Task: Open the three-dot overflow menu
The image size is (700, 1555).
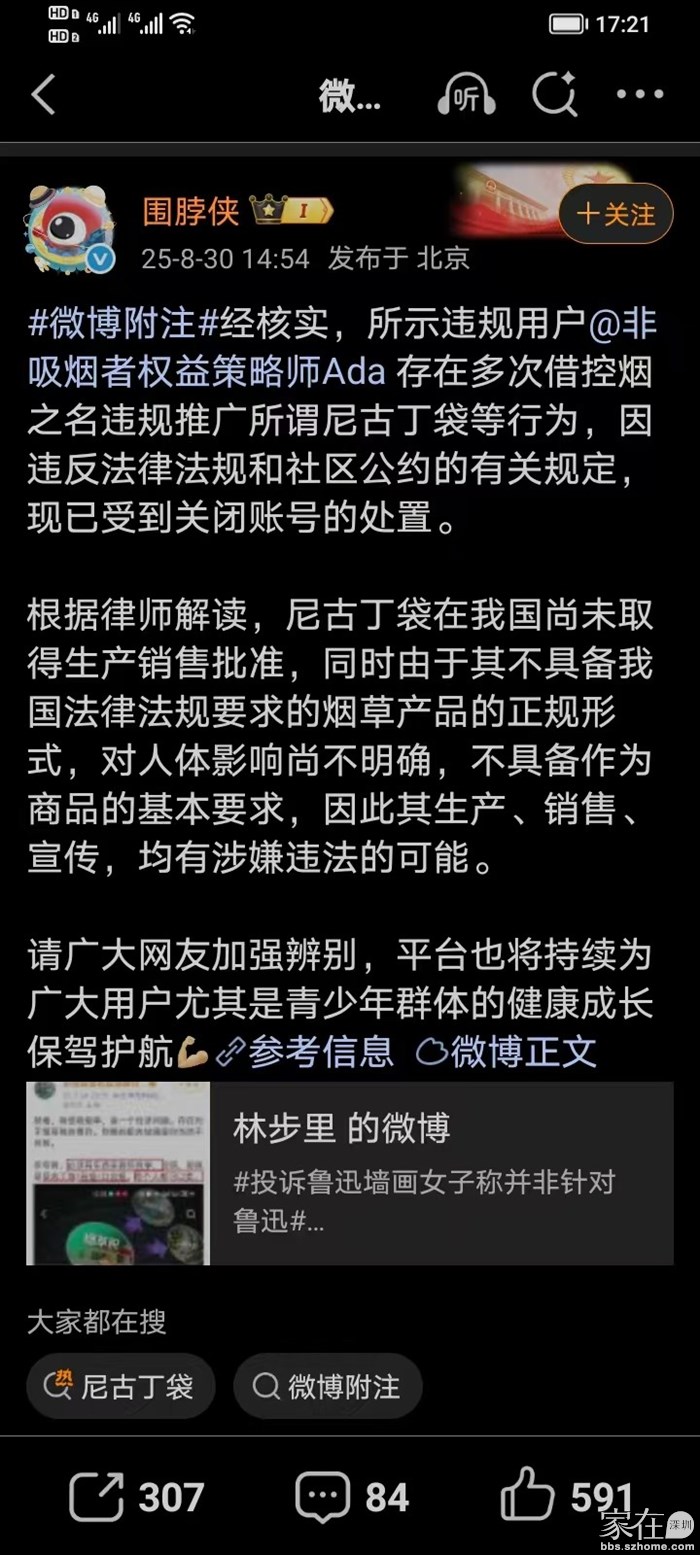Action: pos(640,95)
